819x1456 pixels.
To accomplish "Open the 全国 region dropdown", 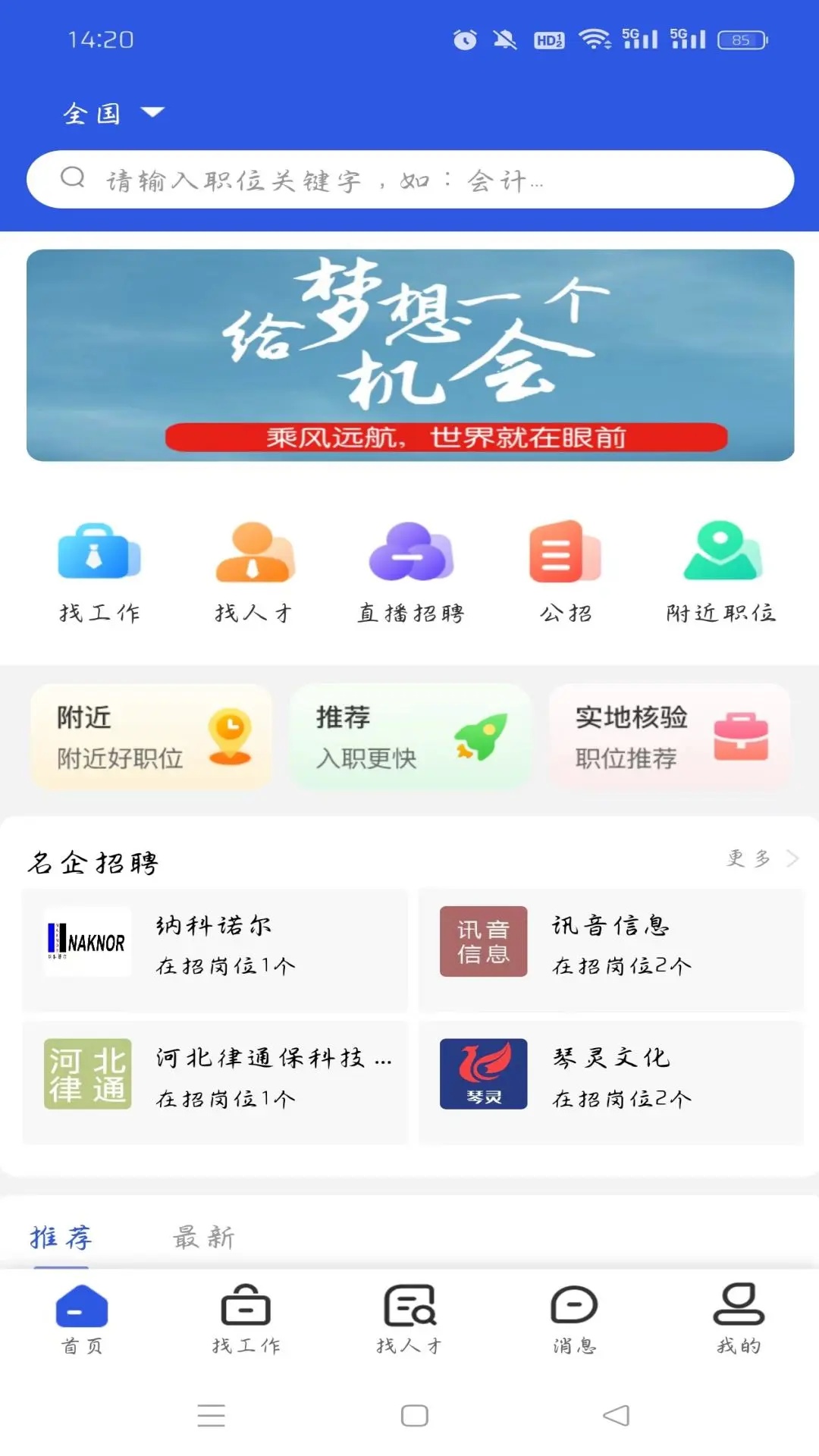I will click(x=114, y=112).
